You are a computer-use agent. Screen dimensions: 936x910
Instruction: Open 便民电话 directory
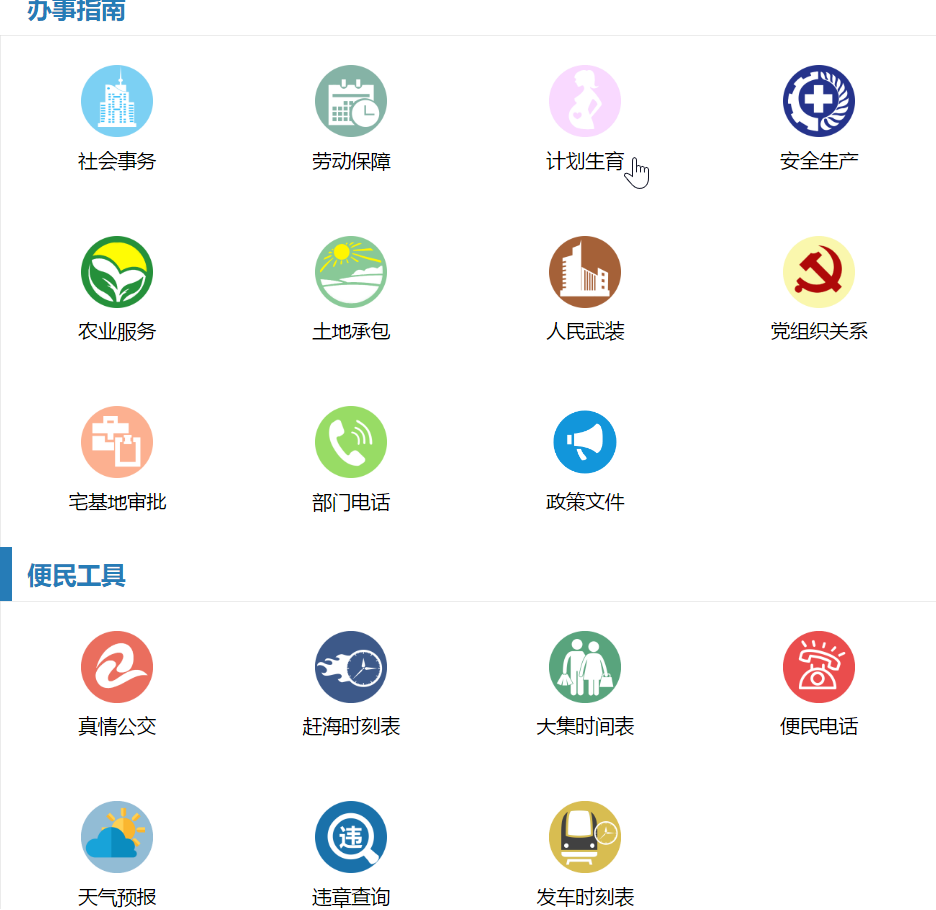point(819,667)
